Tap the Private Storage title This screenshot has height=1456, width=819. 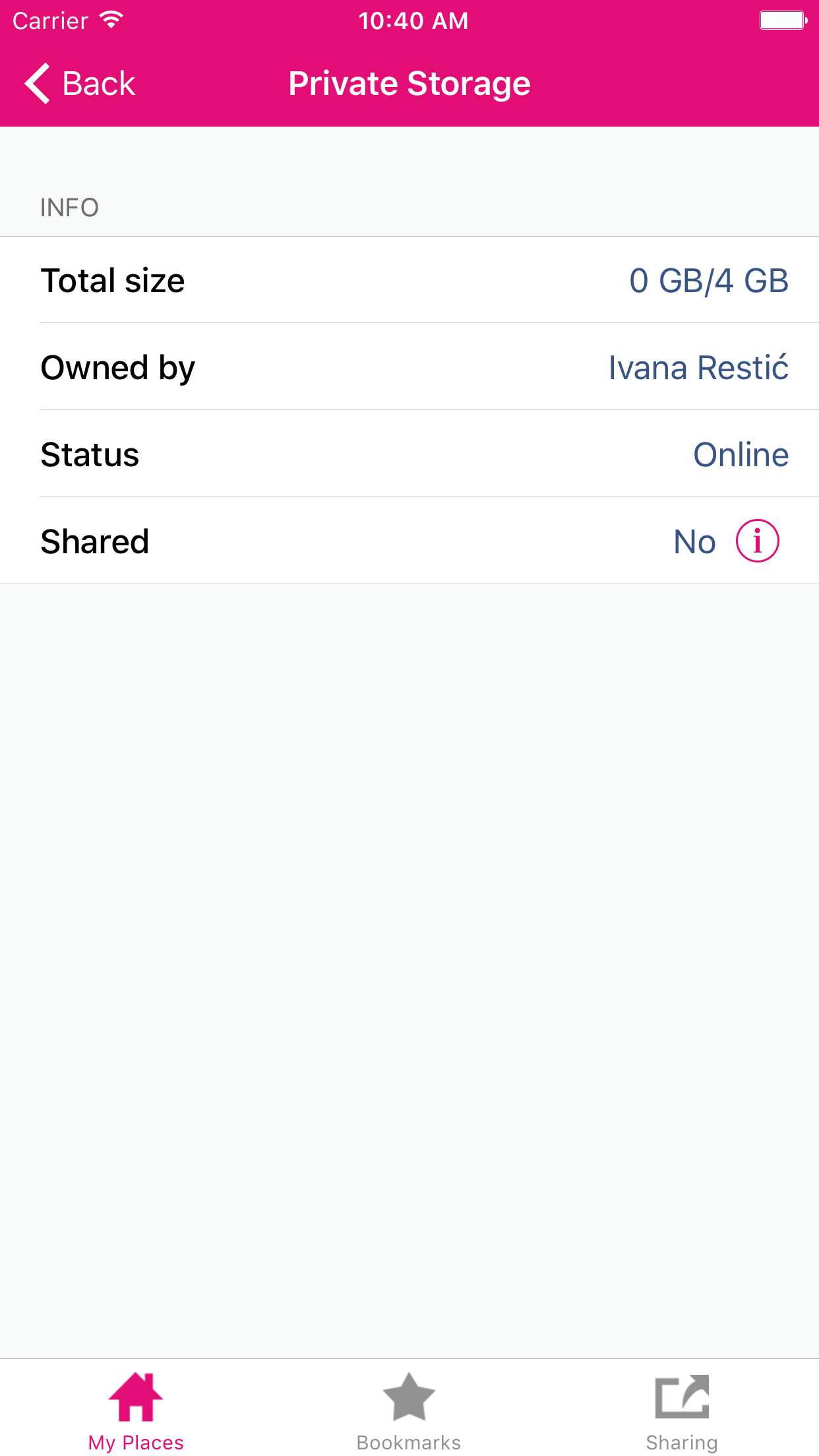tap(409, 82)
